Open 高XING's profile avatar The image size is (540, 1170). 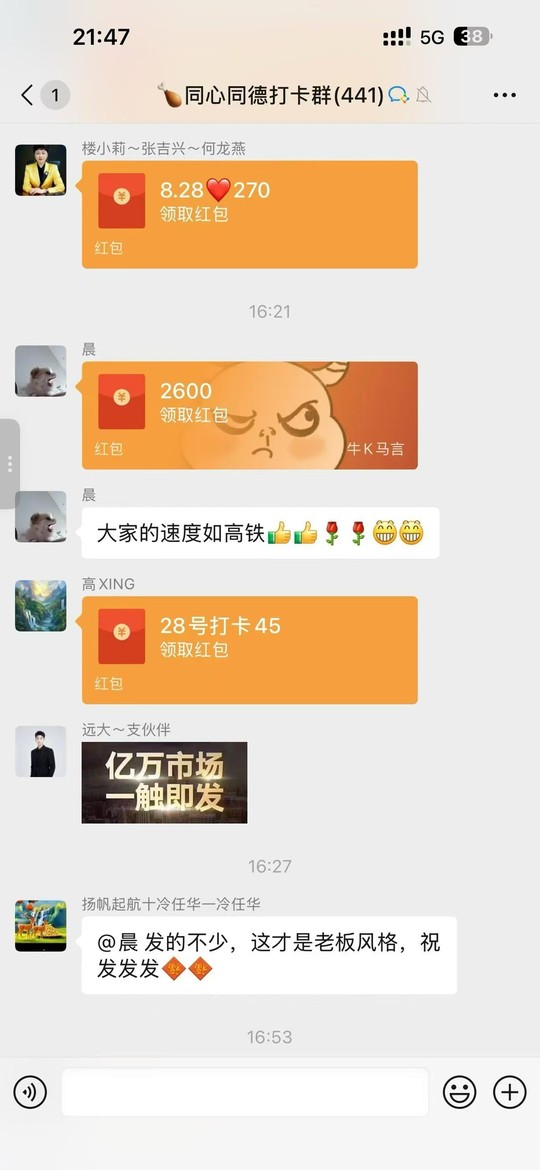(40, 606)
